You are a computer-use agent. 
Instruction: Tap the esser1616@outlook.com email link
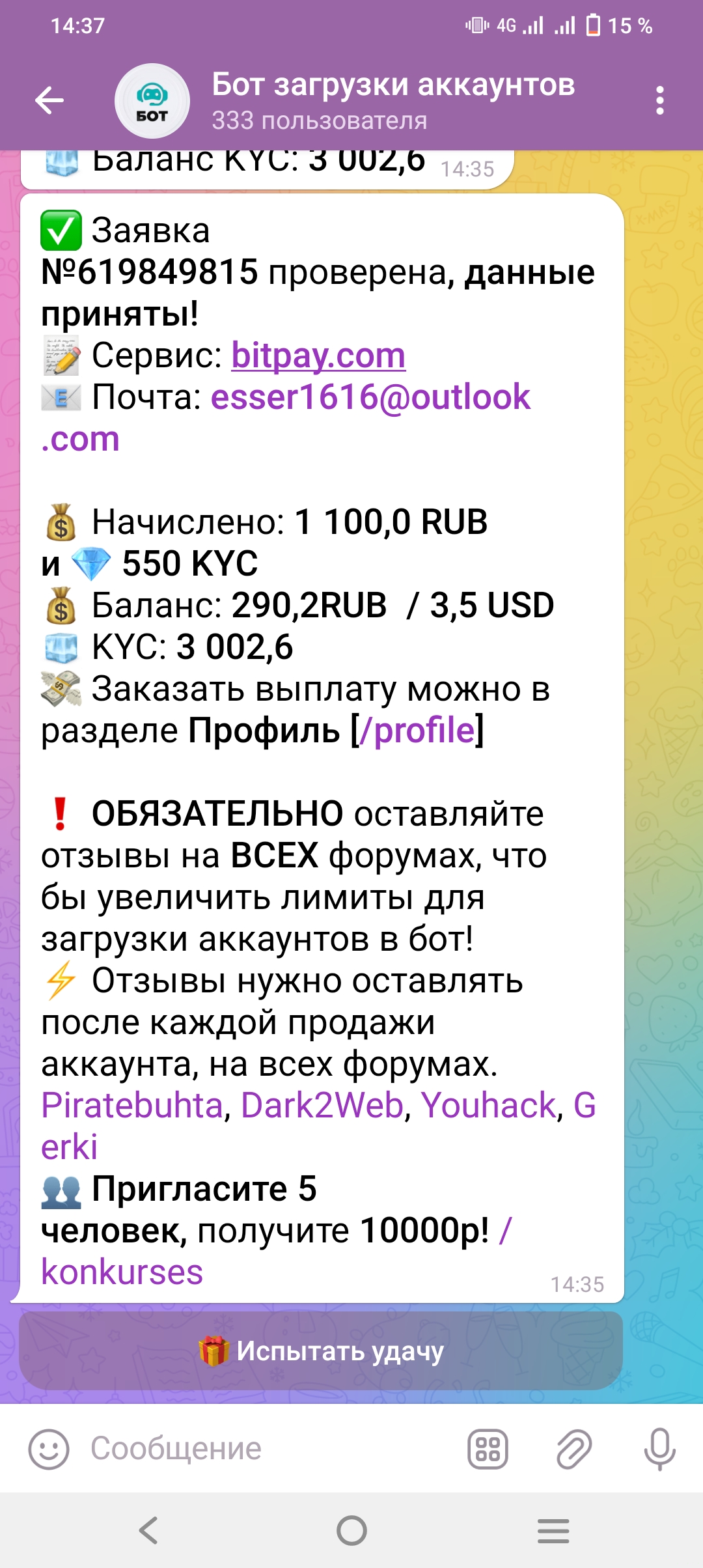click(370, 398)
